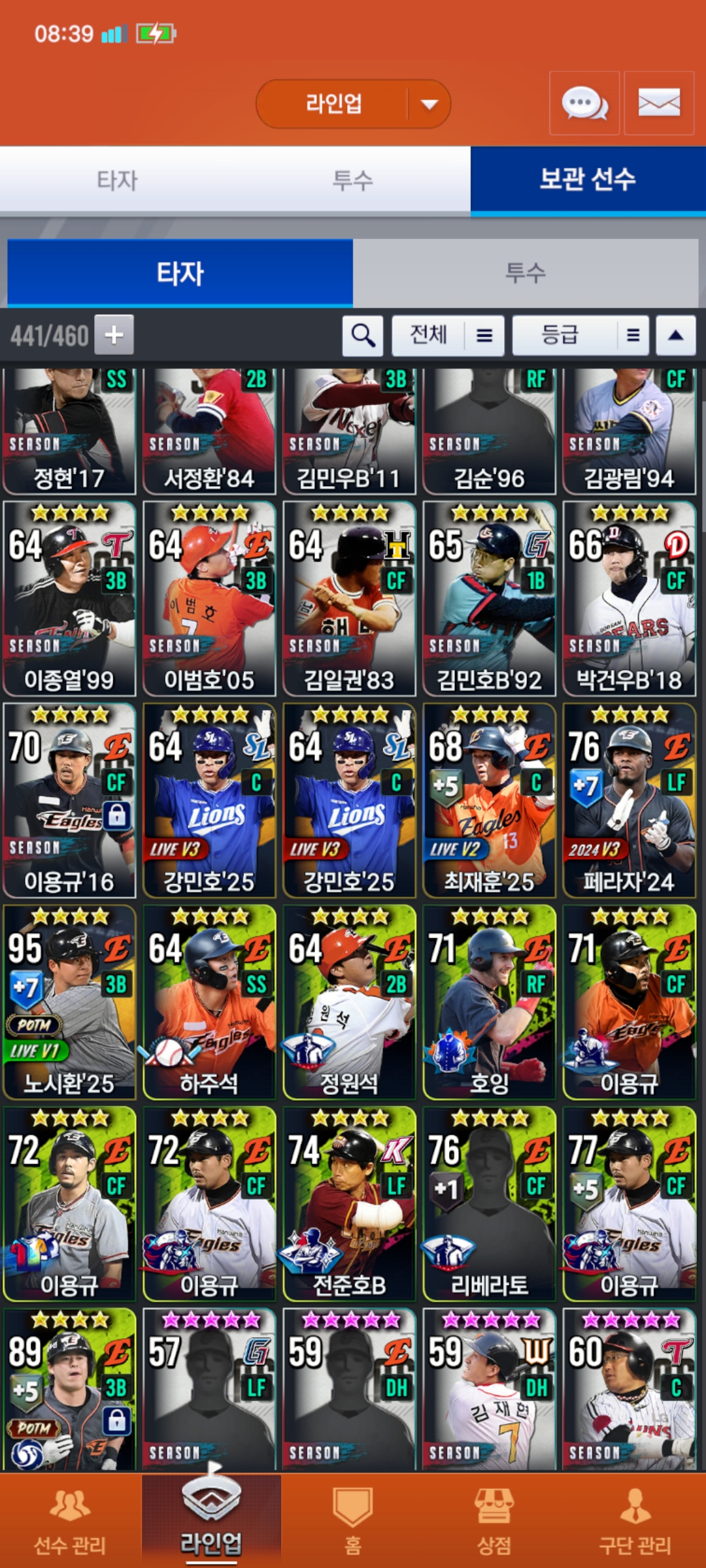Open the 박건우B'18 player card
This screenshot has height=1568, width=706.
point(629,598)
